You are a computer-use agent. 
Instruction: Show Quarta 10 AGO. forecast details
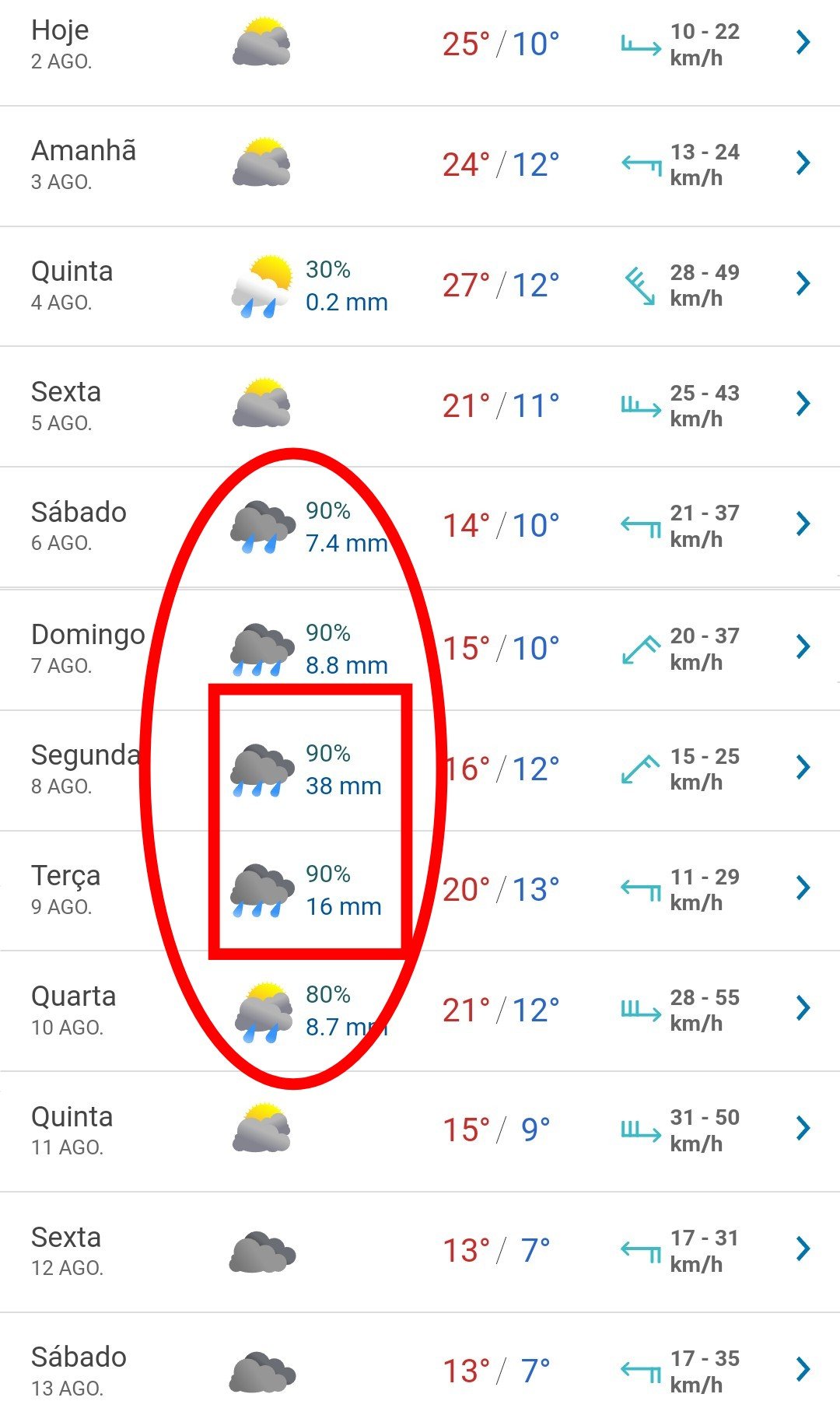[420, 1010]
